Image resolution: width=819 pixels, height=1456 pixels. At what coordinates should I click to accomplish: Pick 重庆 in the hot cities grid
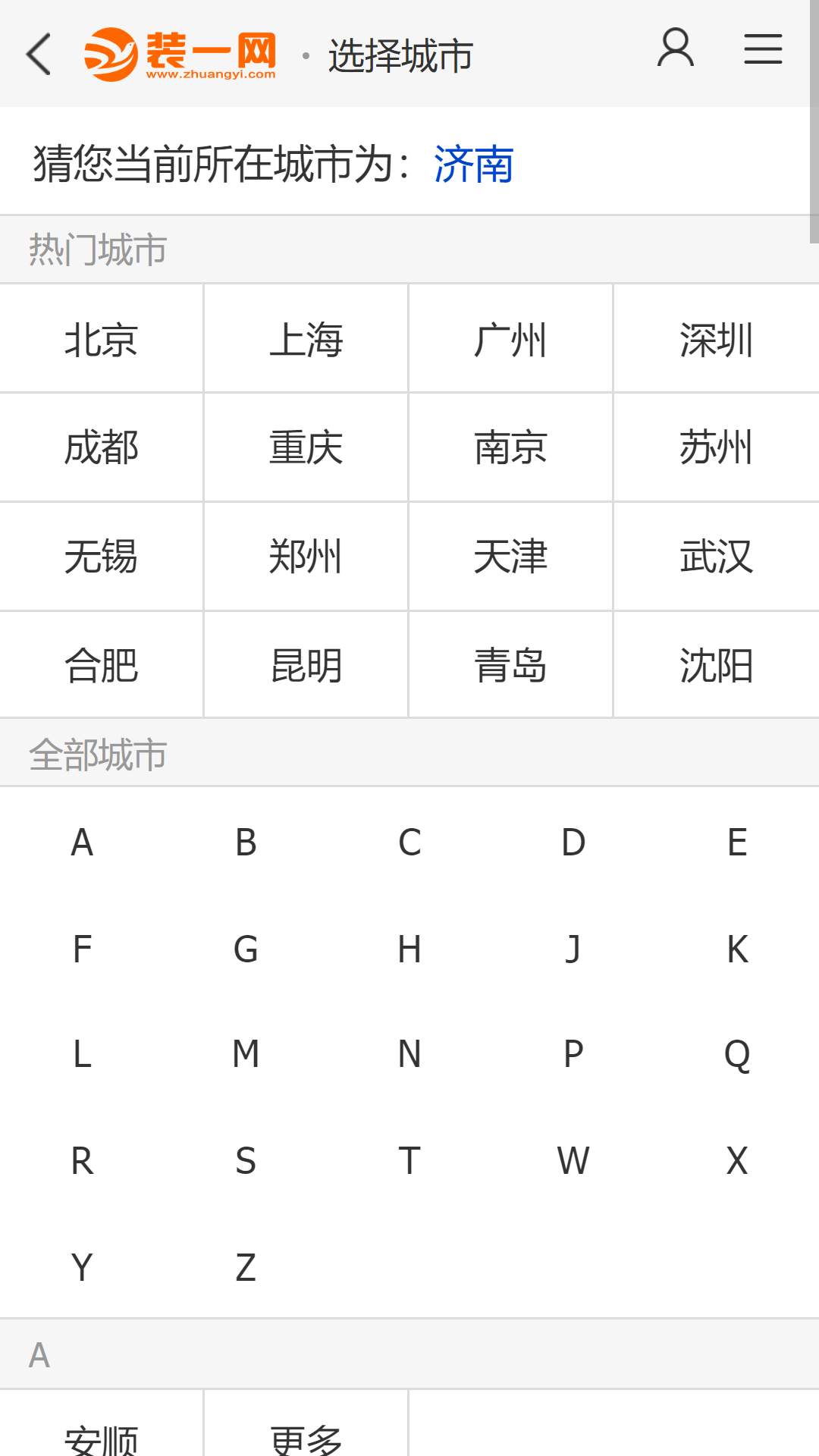coord(306,447)
